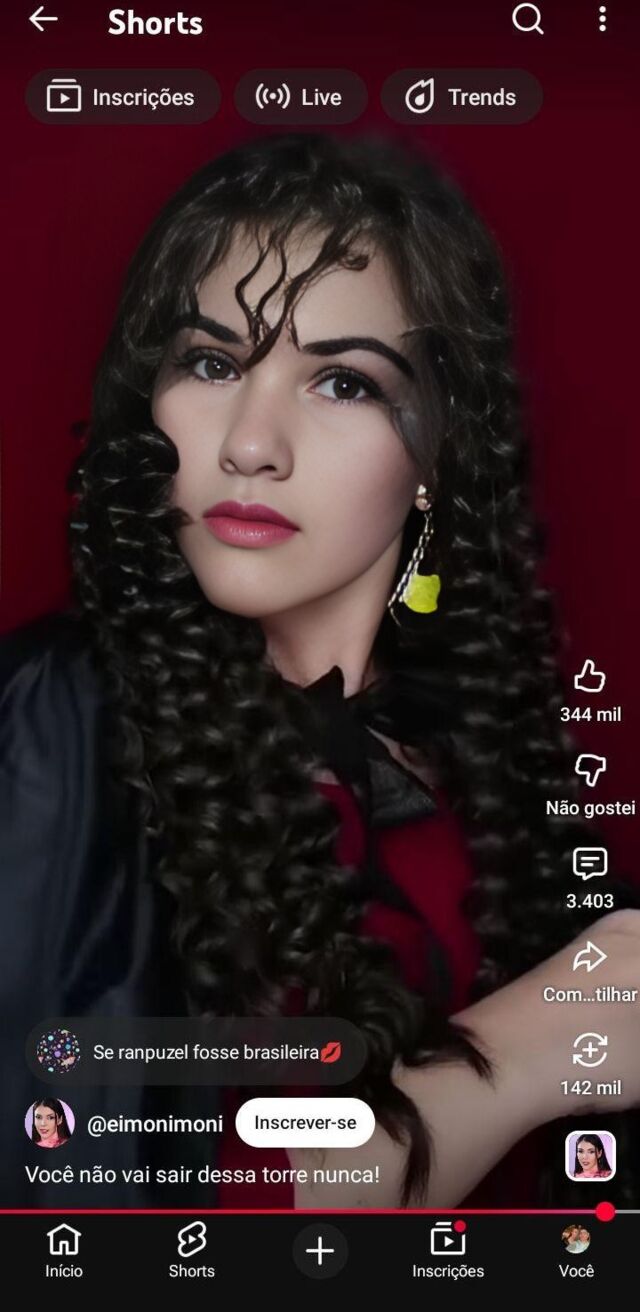Open the Trends chip
Image resolution: width=640 pixels, height=1312 pixels.
(x=461, y=97)
